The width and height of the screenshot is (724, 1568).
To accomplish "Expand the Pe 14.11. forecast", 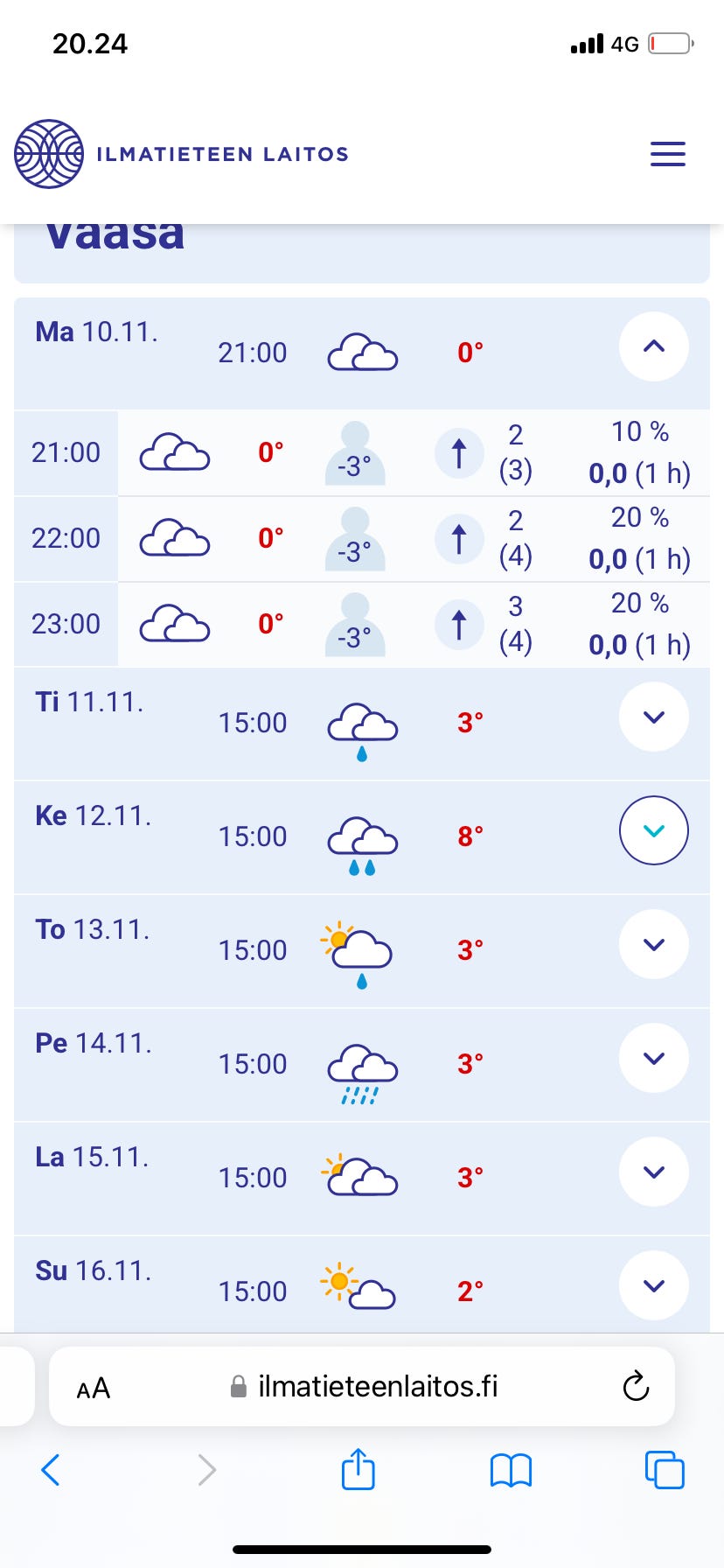I will click(x=653, y=1059).
